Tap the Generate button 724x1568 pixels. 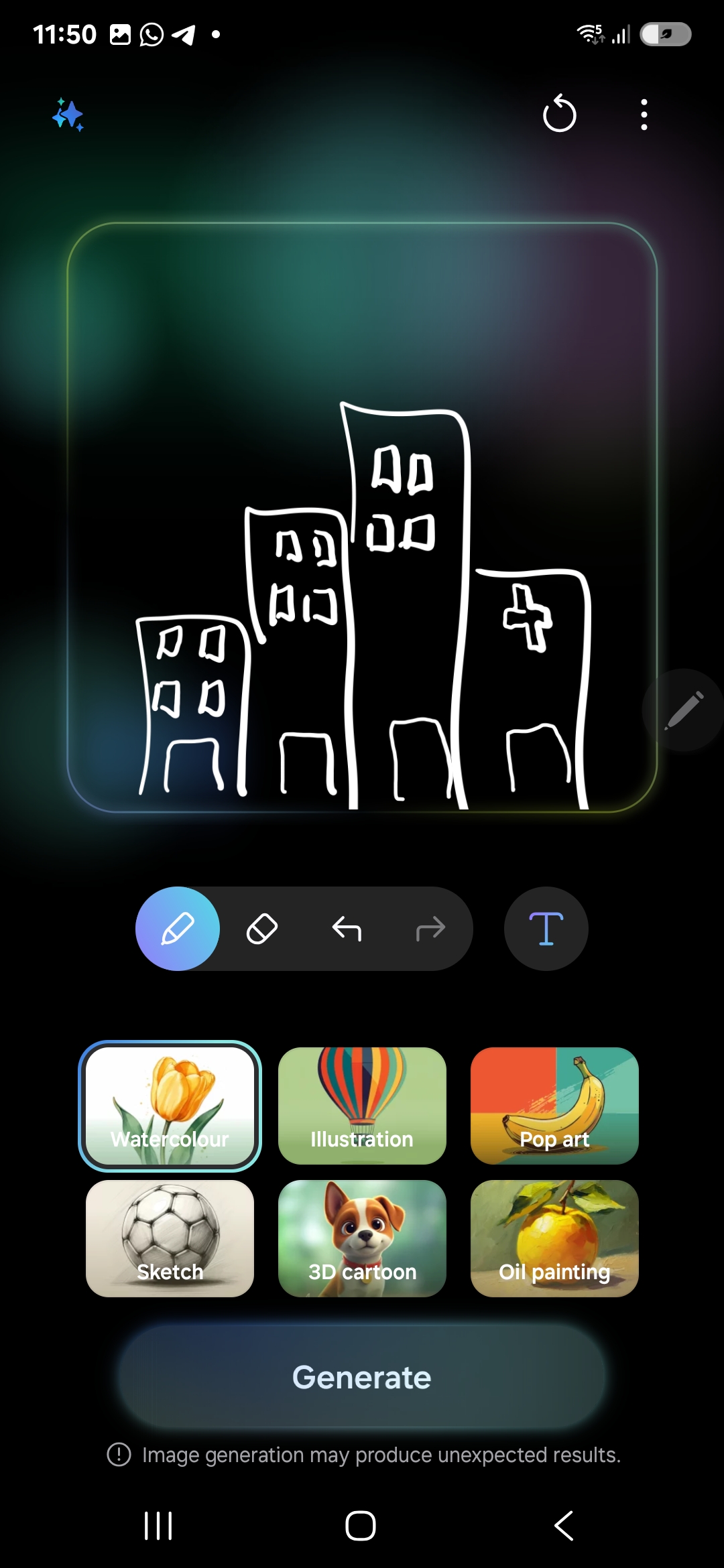coord(362,1378)
